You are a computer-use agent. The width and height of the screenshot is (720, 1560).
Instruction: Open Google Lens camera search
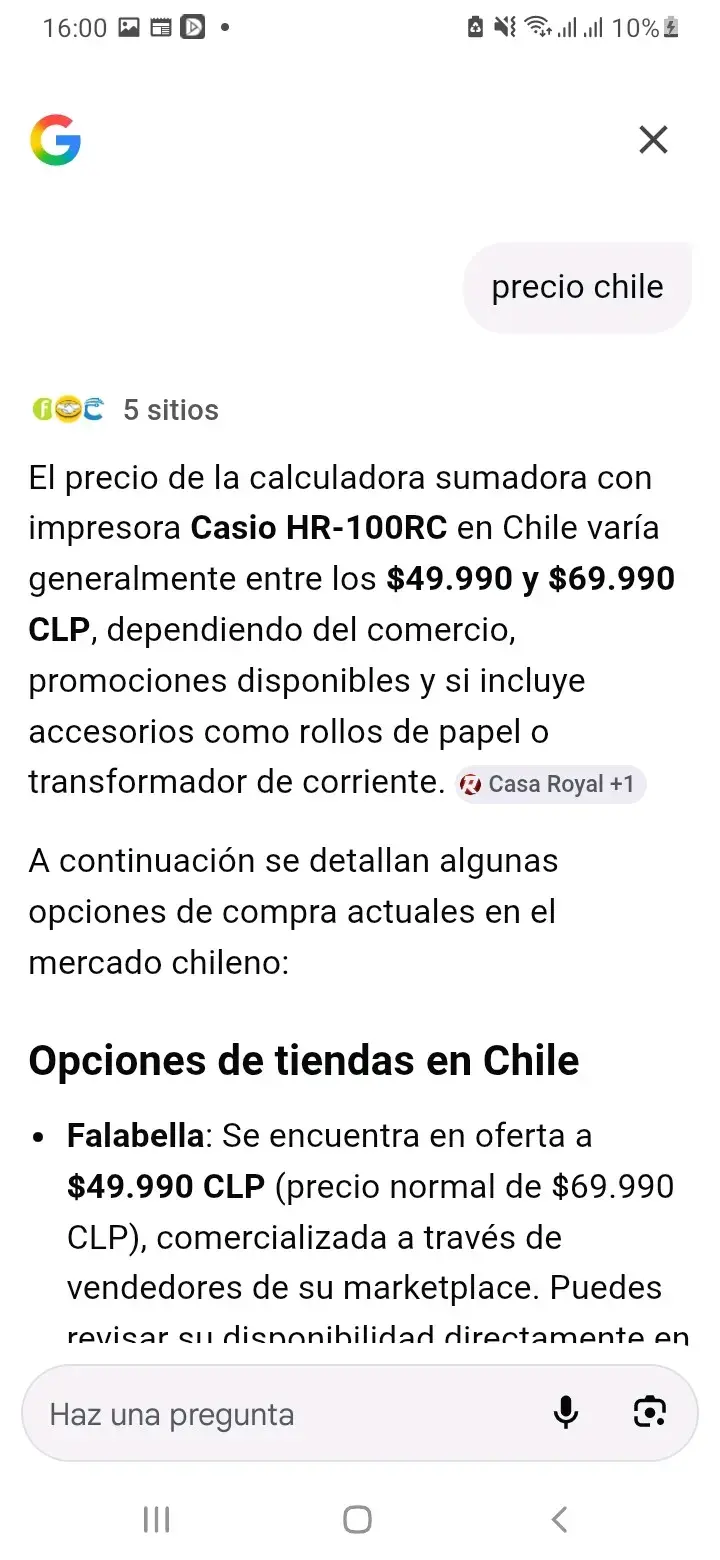coord(650,1412)
